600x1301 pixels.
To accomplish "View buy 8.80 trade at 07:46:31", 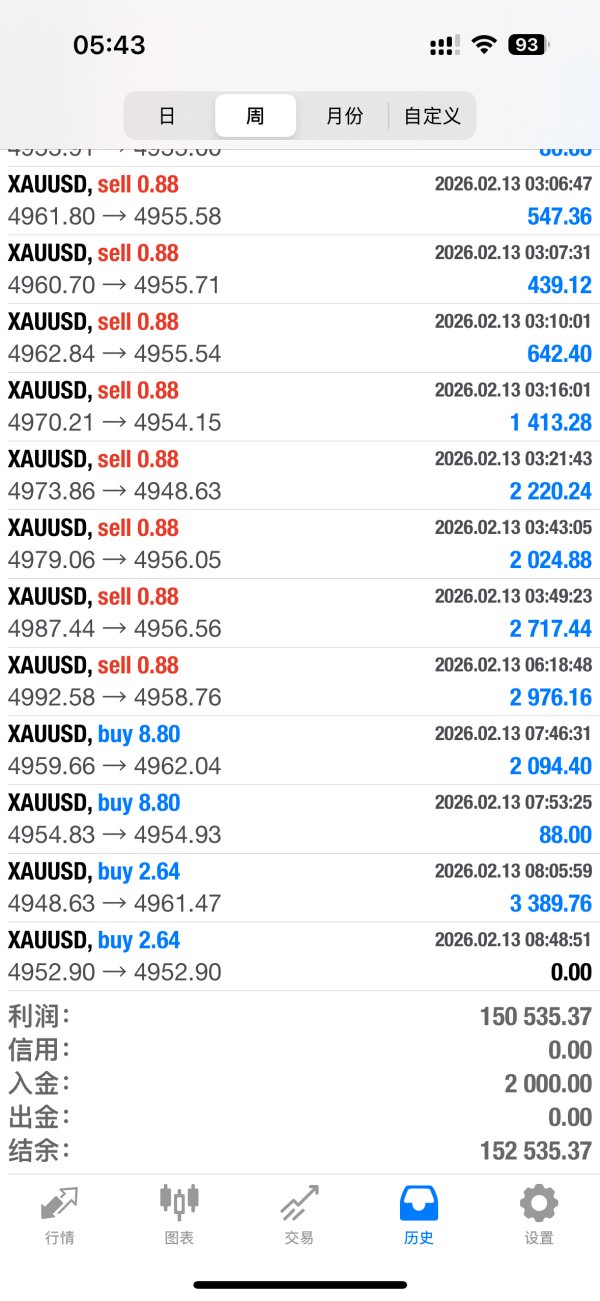I will 300,751.
